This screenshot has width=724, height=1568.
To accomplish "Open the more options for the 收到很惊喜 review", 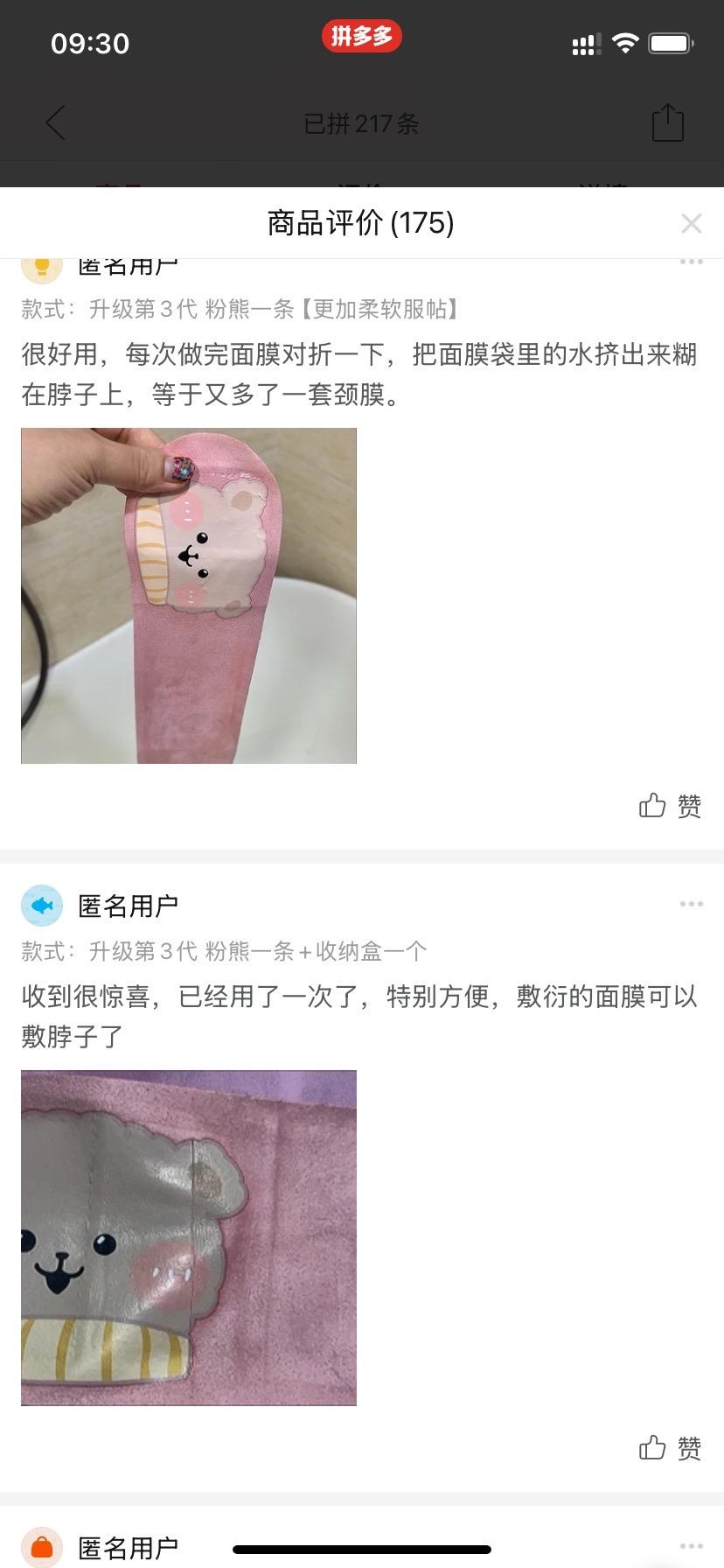I will (691, 904).
